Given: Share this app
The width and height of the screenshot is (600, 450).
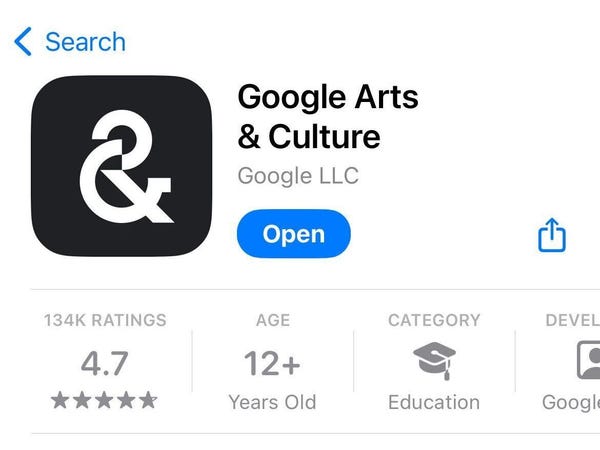Looking at the screenshot, I should click(552, 236).
